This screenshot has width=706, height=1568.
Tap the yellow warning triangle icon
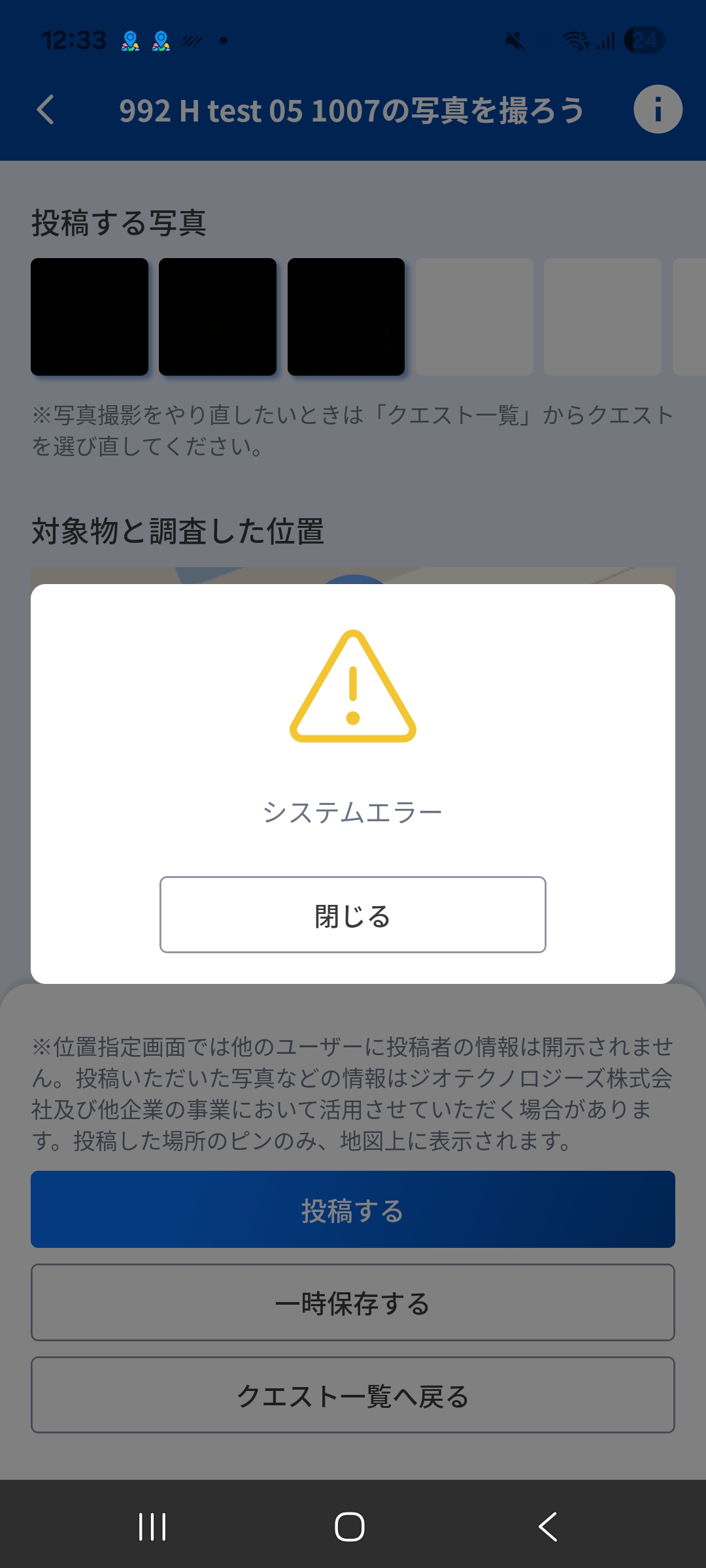[x=353, y=686]
